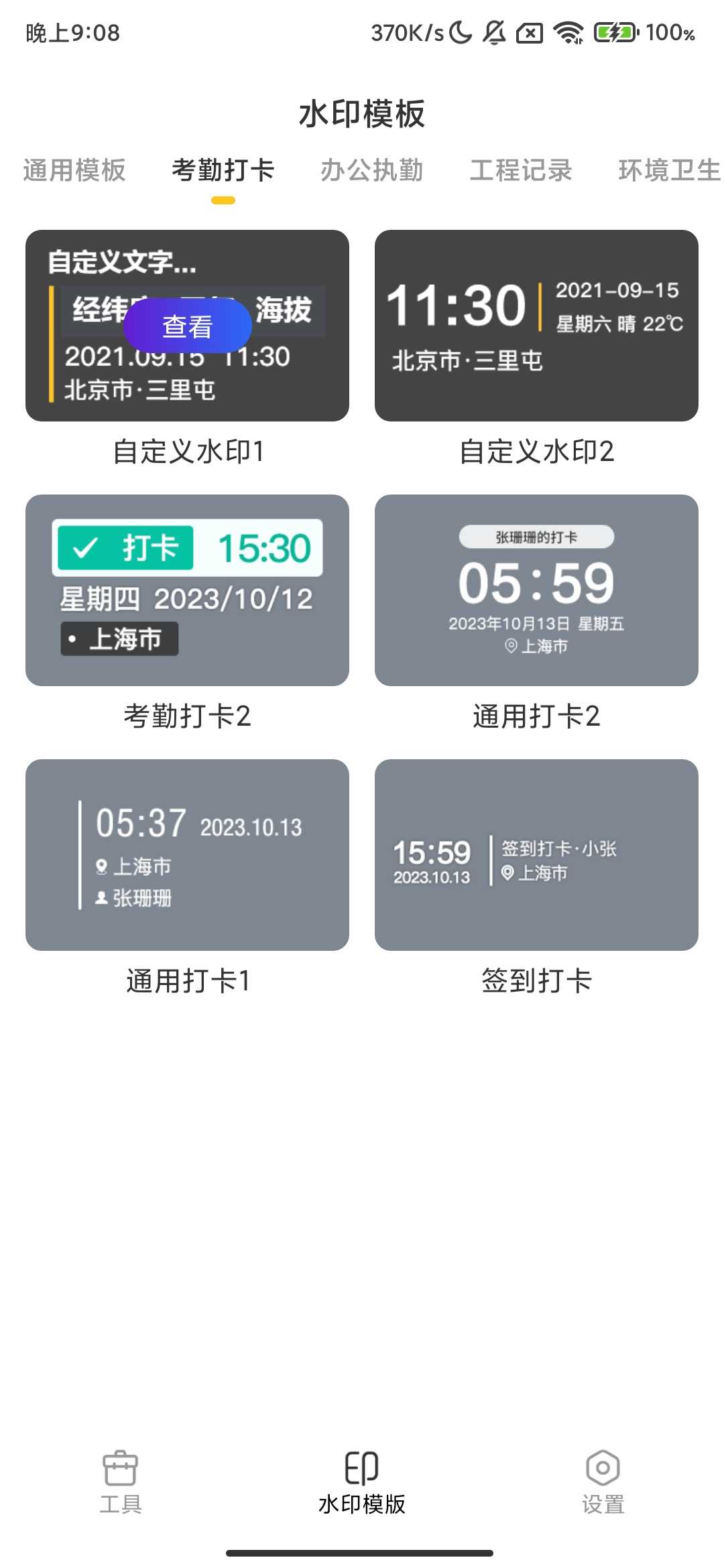724x1568 pixels.
Task: Open the 签到打卡 template
Action: point(536,855)
